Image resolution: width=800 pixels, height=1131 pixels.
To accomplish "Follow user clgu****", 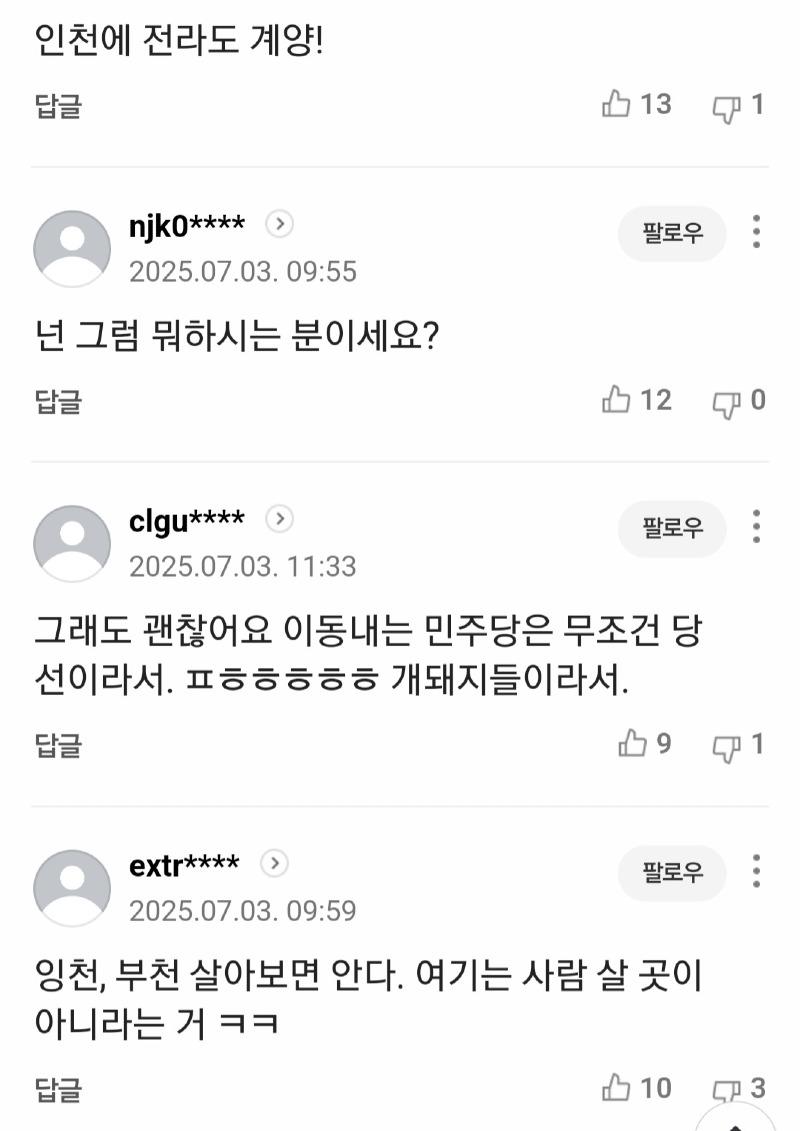I will [x=672, y=528].
